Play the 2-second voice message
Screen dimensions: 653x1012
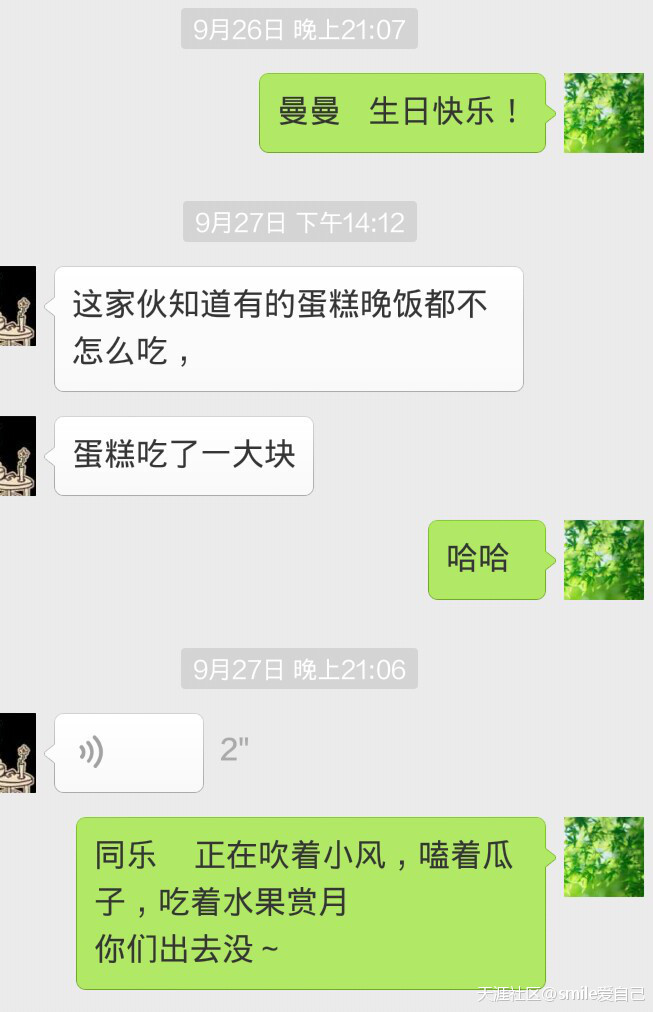[x=128, y=752]
